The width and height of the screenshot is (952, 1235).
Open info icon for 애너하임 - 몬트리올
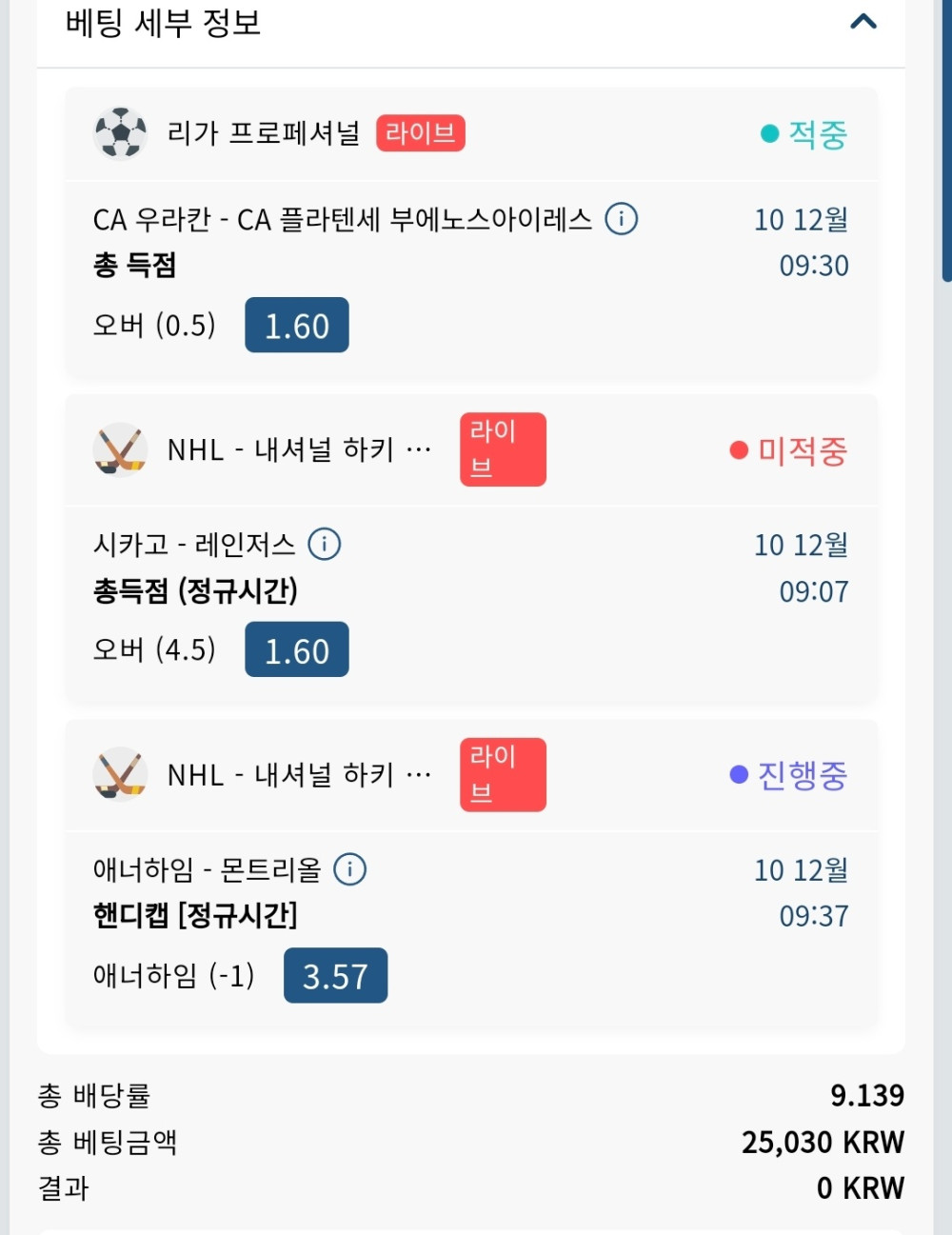point(350,869)
